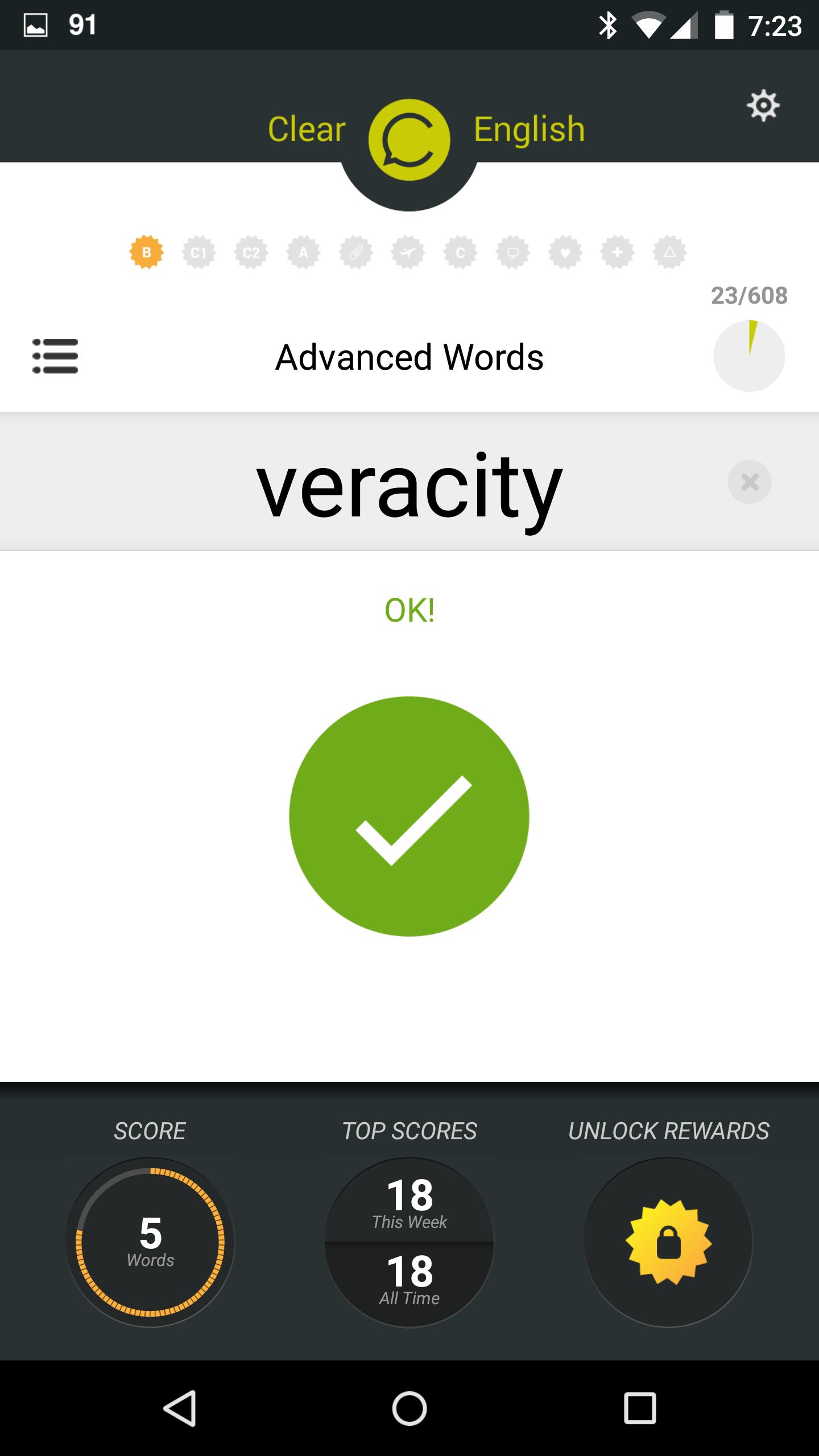Tap the green checkmark button

[409, 816]
